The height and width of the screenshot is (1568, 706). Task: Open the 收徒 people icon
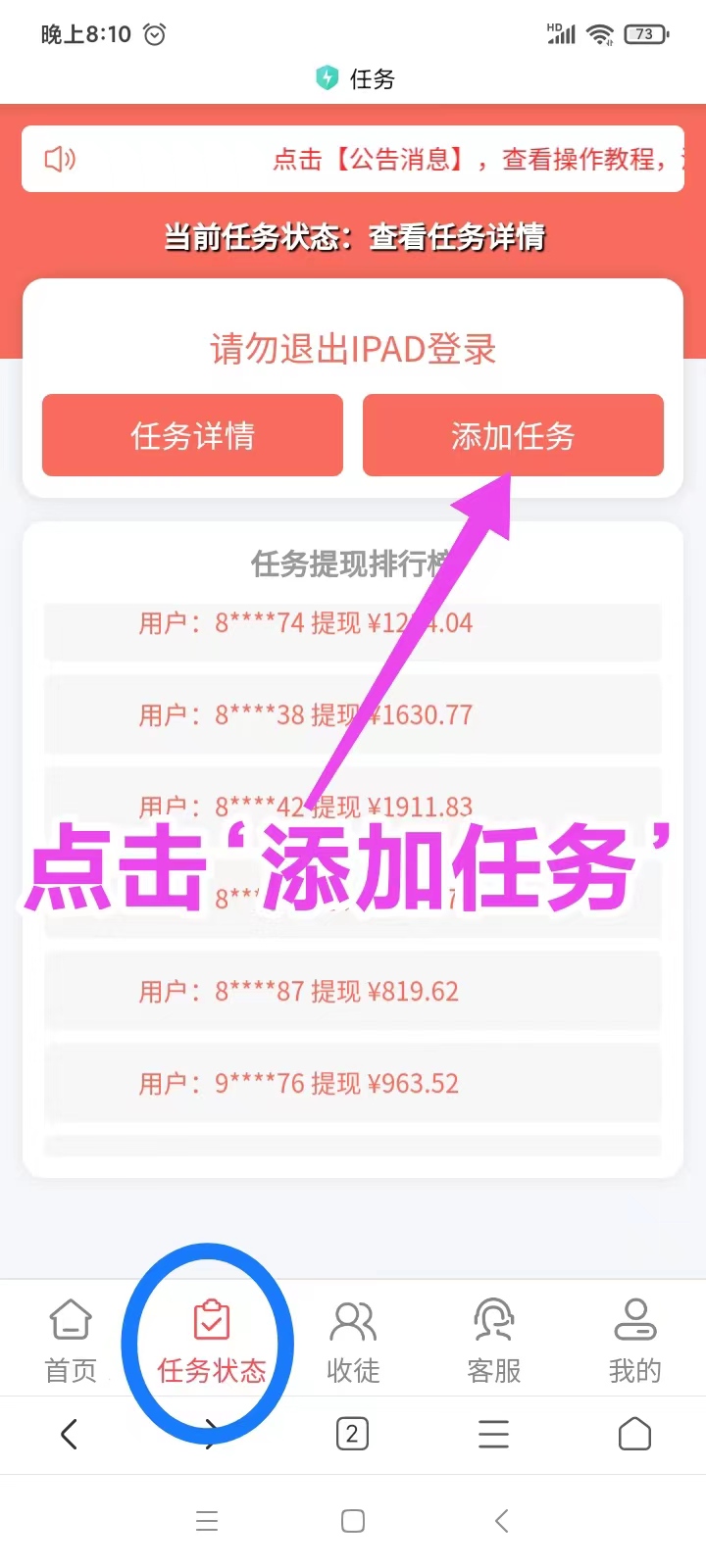tap(353, 1320)
